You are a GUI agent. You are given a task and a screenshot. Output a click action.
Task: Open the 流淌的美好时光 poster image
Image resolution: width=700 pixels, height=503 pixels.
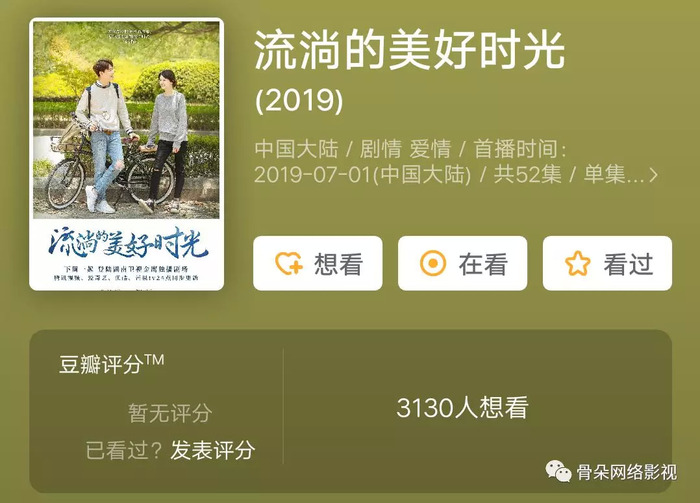click(x=126, y=154)
